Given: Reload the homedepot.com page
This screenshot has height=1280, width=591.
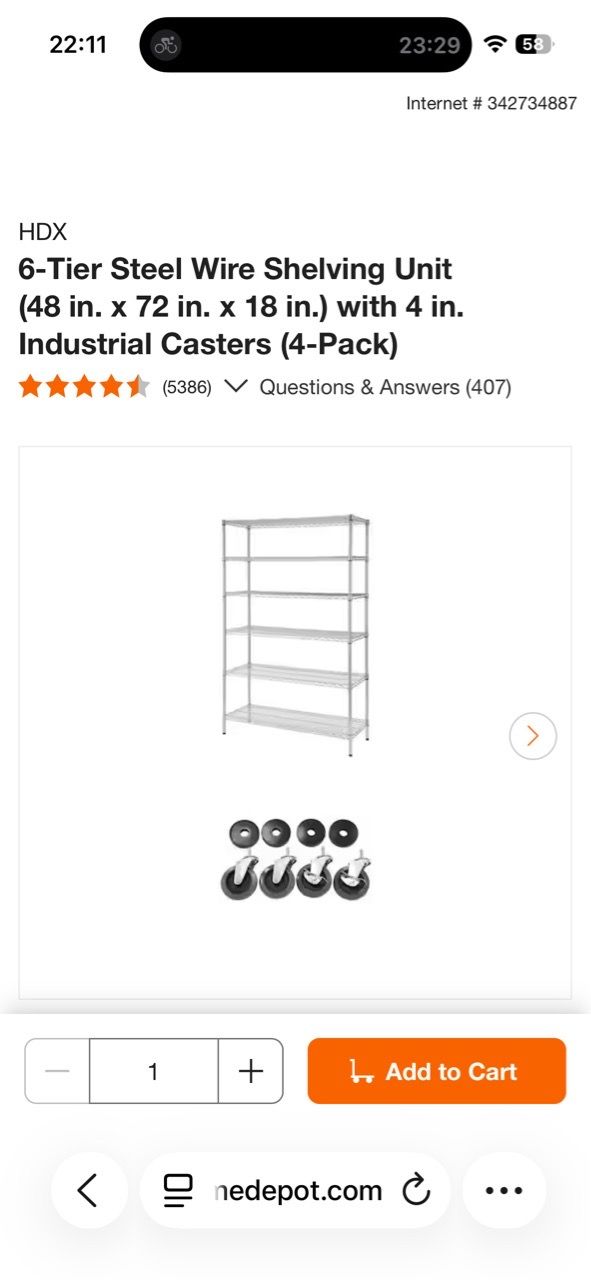Looking at the screenshot, I should pos(415,1190).
